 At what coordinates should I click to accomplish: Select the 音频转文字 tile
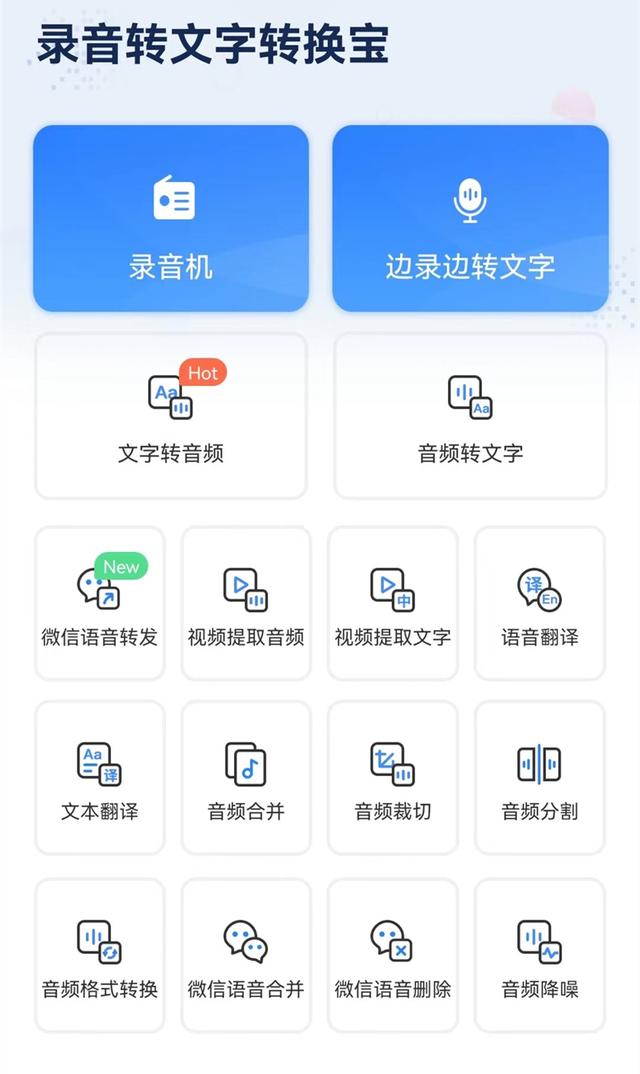click(x=470, y=416)
